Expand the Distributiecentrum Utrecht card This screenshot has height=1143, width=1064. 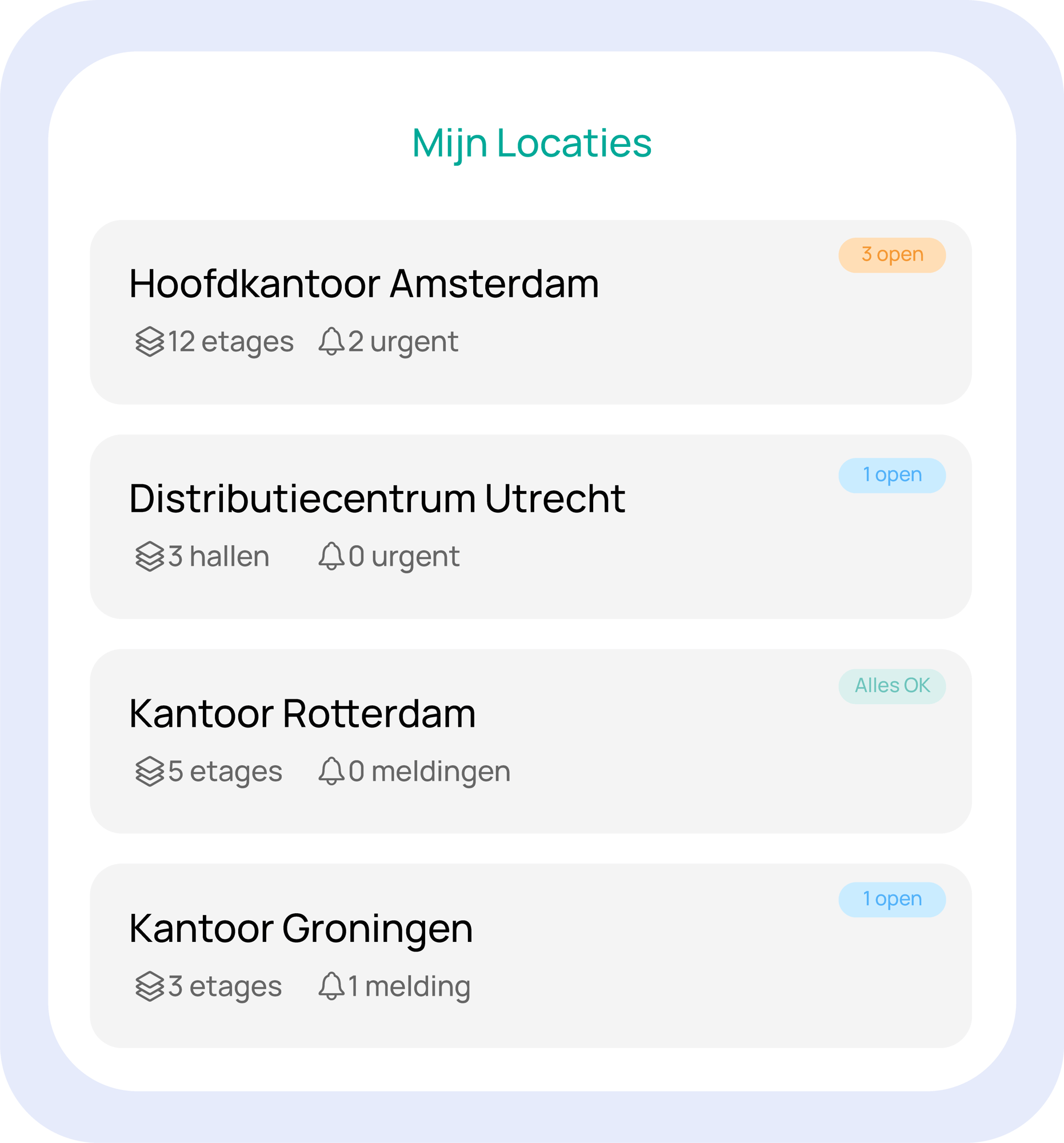(x=531, y=526)
